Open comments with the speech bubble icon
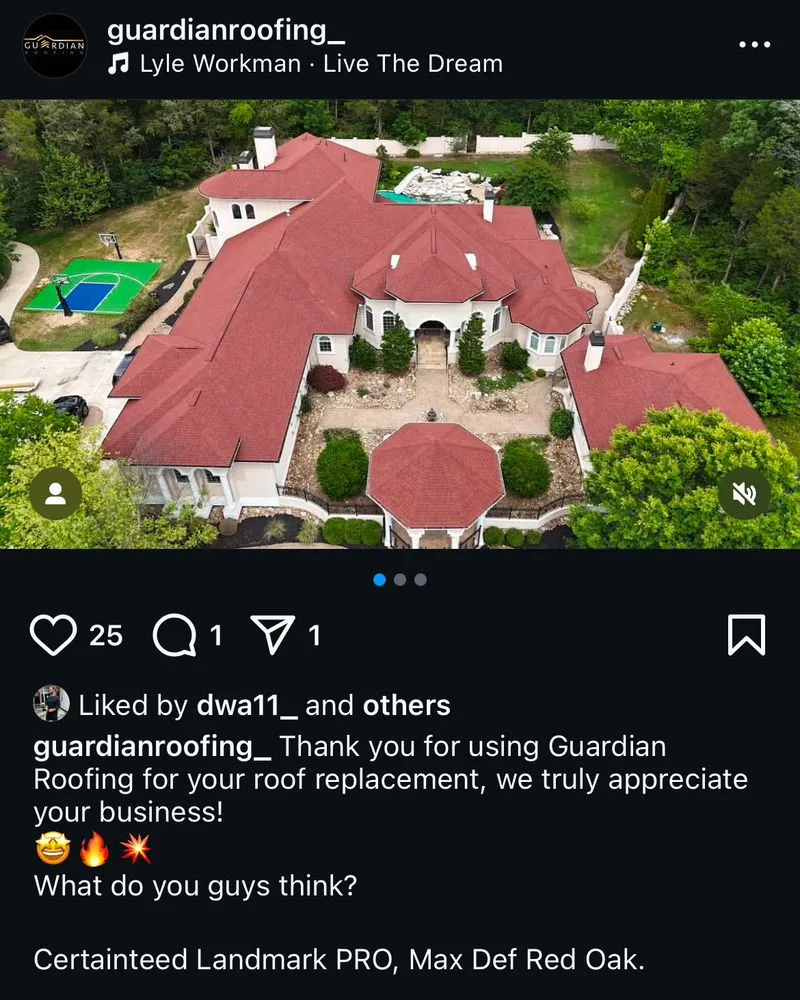 pos(176,633)
